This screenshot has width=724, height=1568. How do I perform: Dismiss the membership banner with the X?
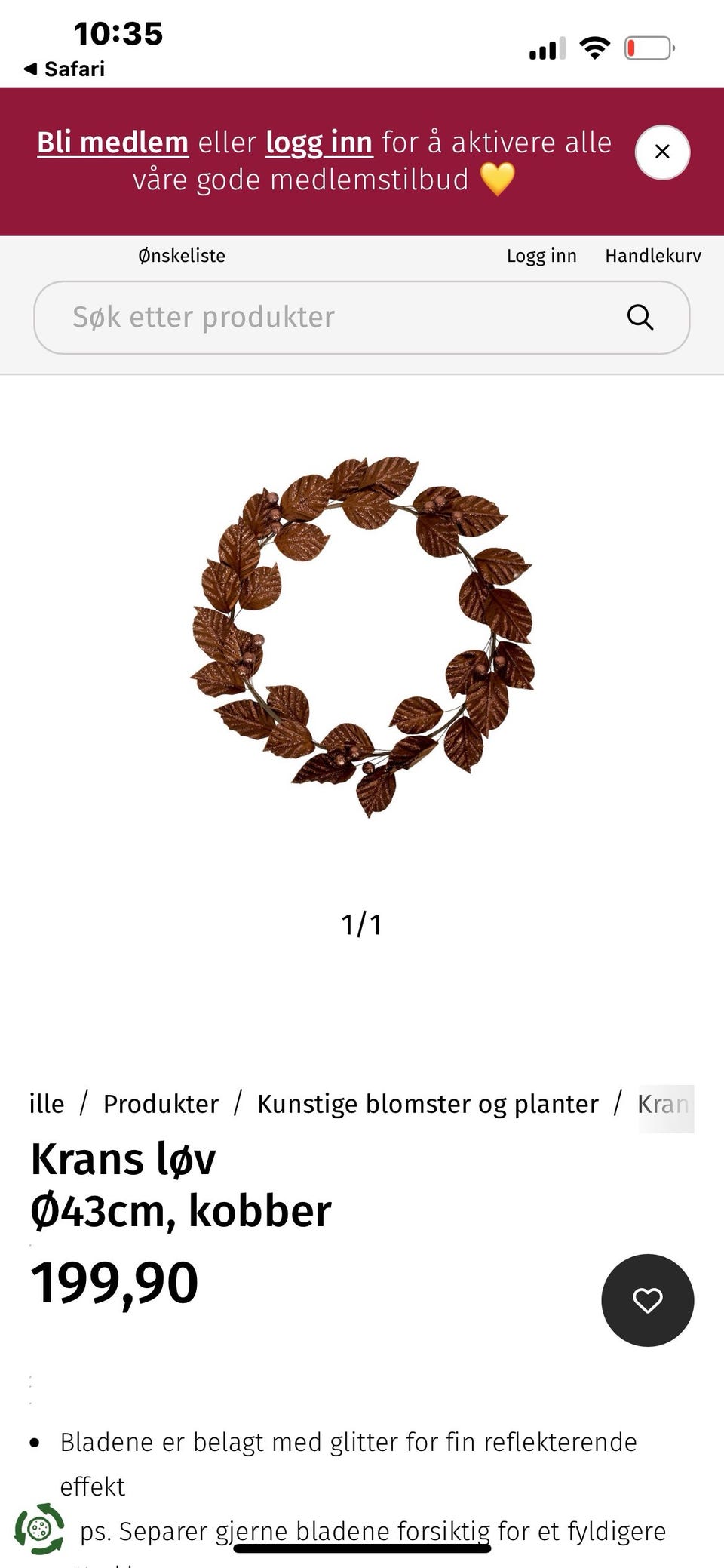662,152
